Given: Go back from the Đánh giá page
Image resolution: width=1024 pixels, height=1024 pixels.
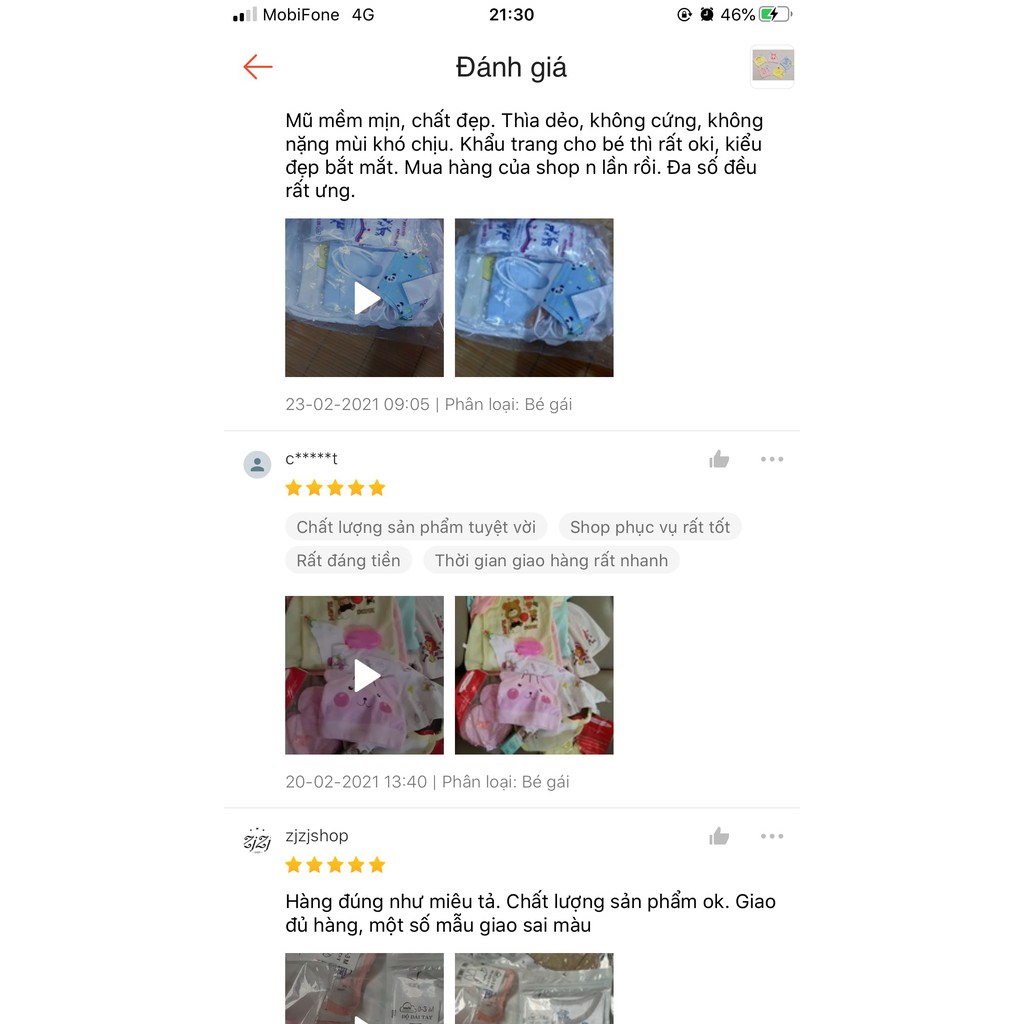Looking at the screenshot, I should pos(258,67).
